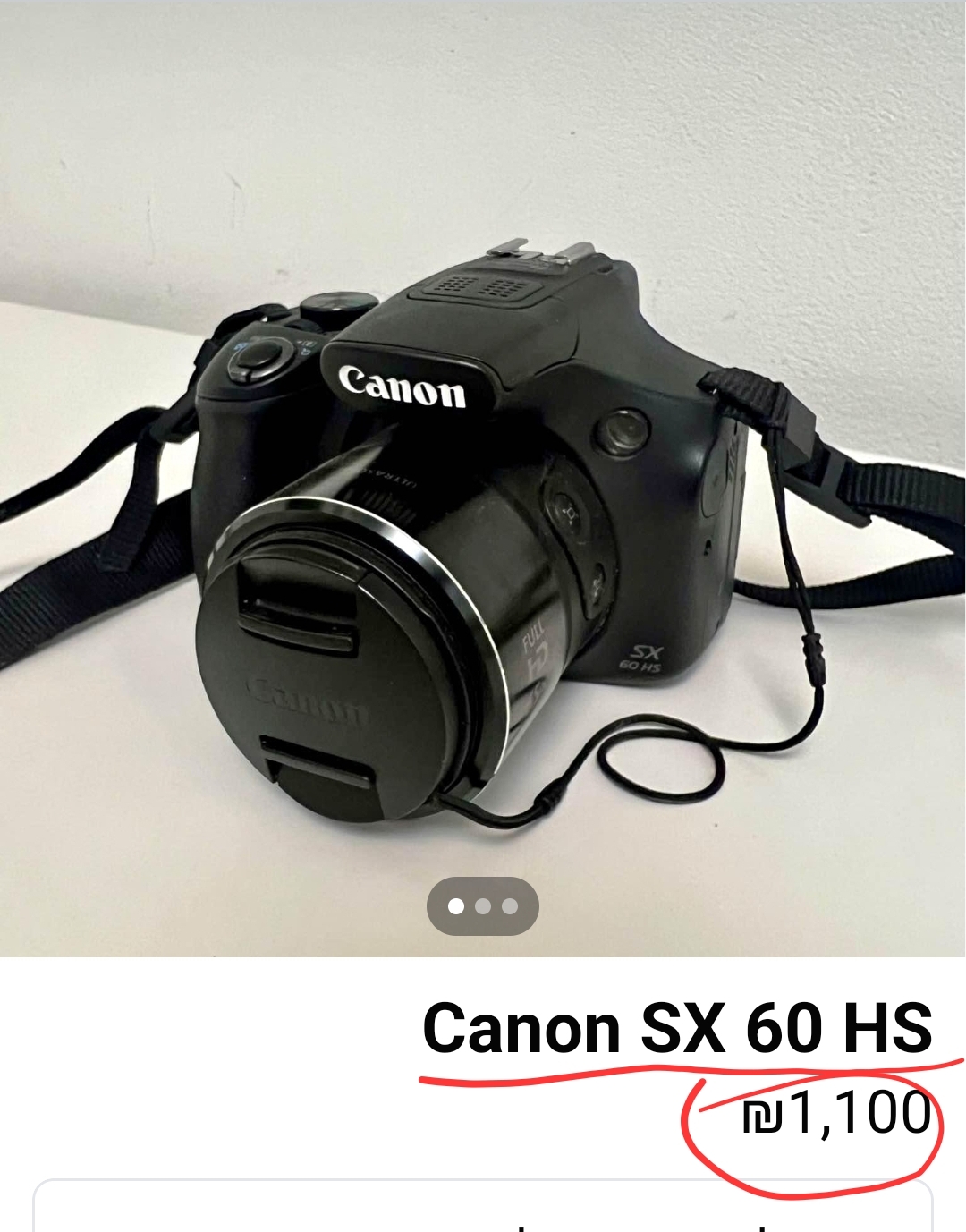Tap the photo carousel page indicator dots
Screen dimensions: 966x1232
pyautogui.click(x=483, y=906)
